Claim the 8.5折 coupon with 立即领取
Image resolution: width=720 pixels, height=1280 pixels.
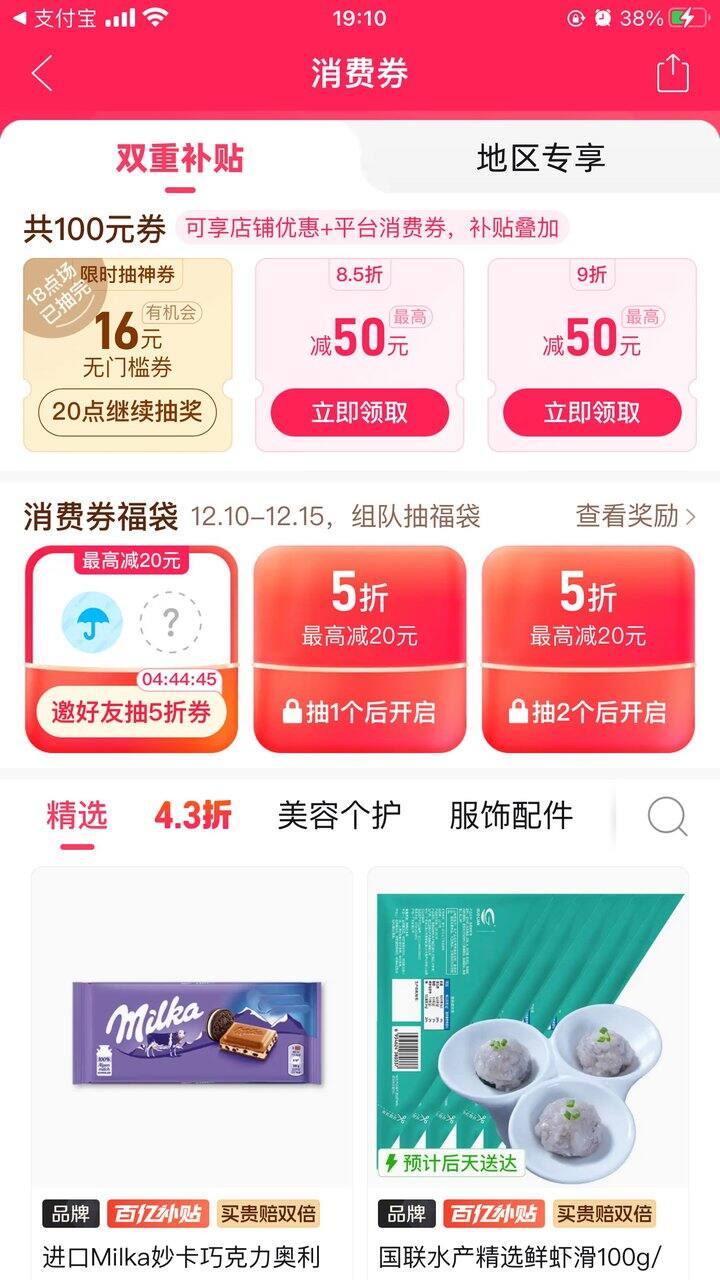(360, 413)
